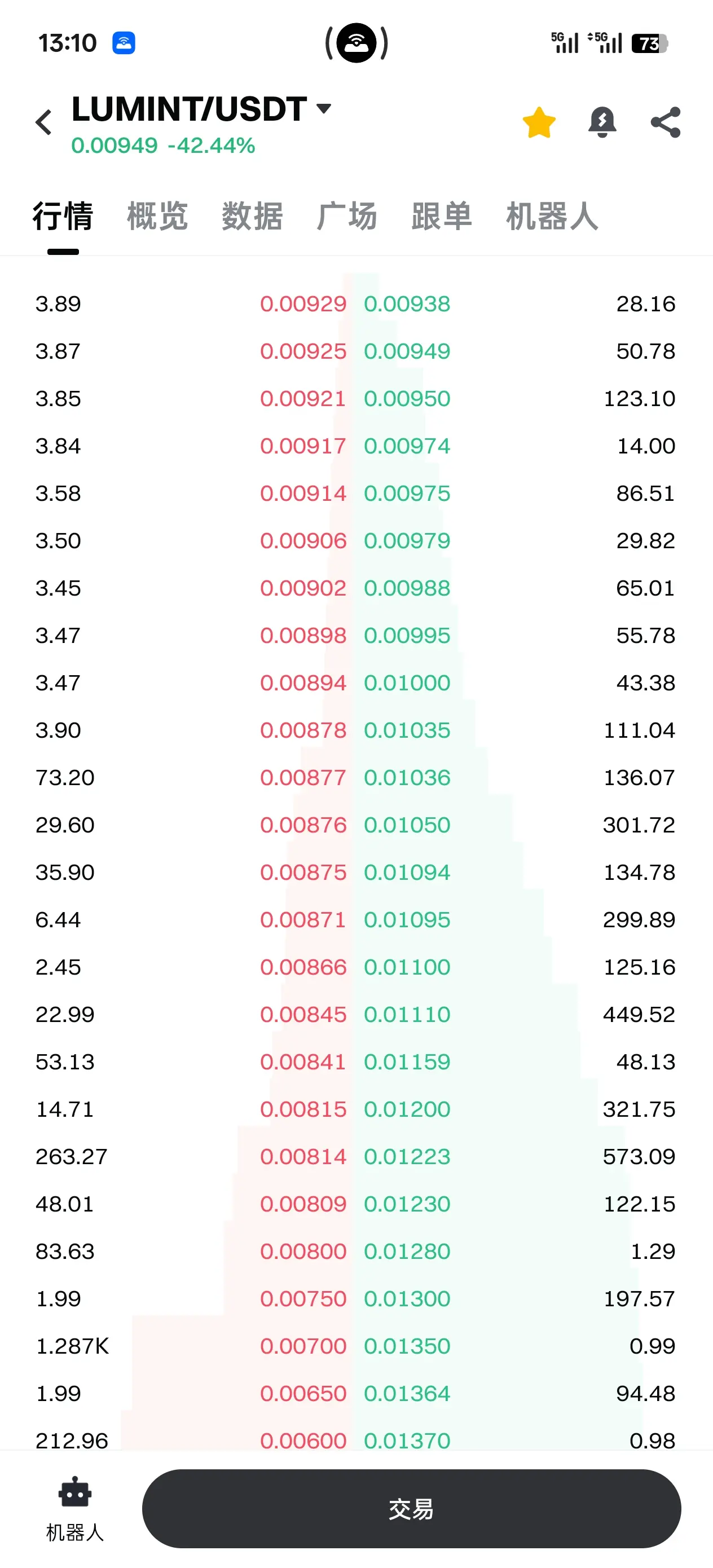Switch to the 数据 tab
Screen dimensions: 713x1568
click(252, 217)
